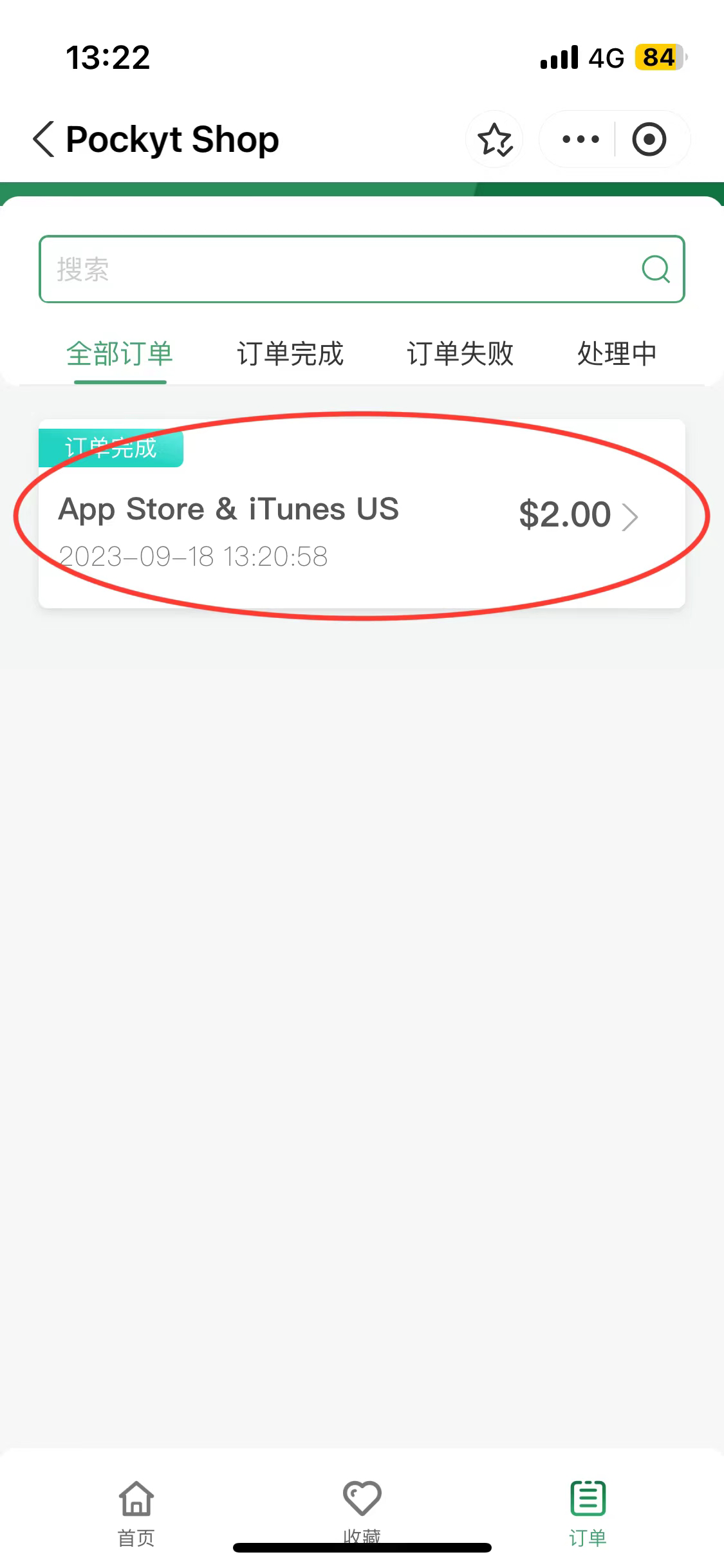Switch to the 订单完成 tab
Screen dimensions: 724x1568
pos(290,354)
